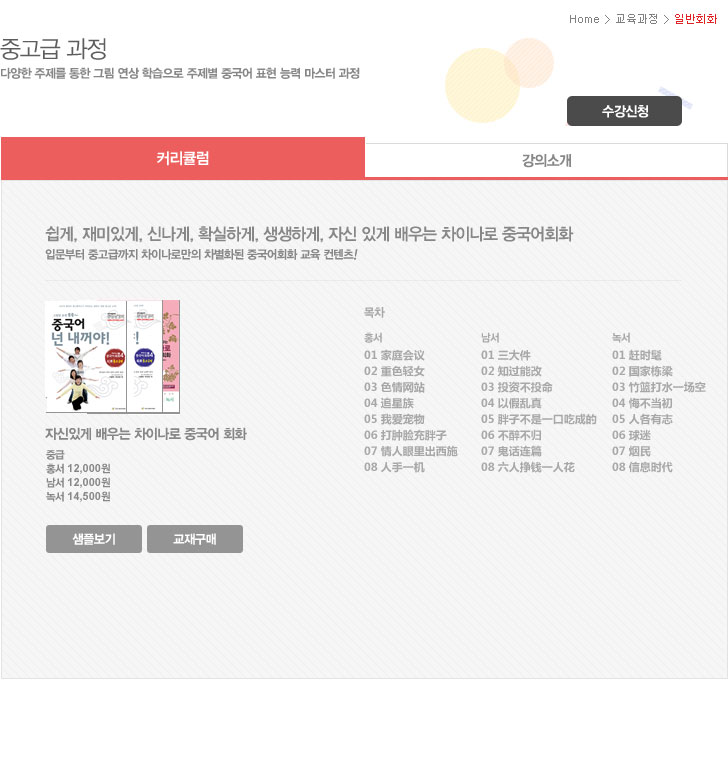Tap the 수강신청 enrollment button

coord(624,111)
